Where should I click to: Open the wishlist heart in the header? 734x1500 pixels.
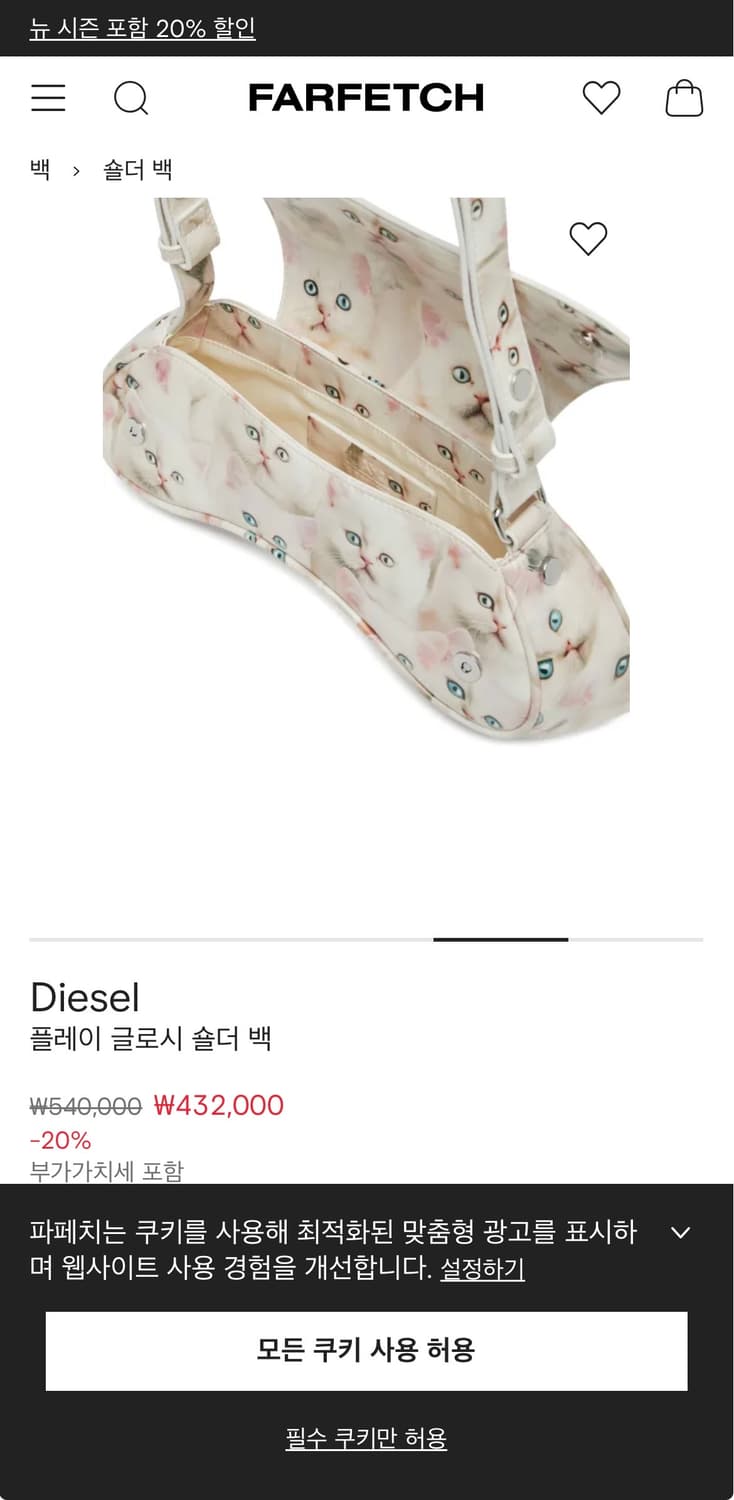click(x=601, y=98)
